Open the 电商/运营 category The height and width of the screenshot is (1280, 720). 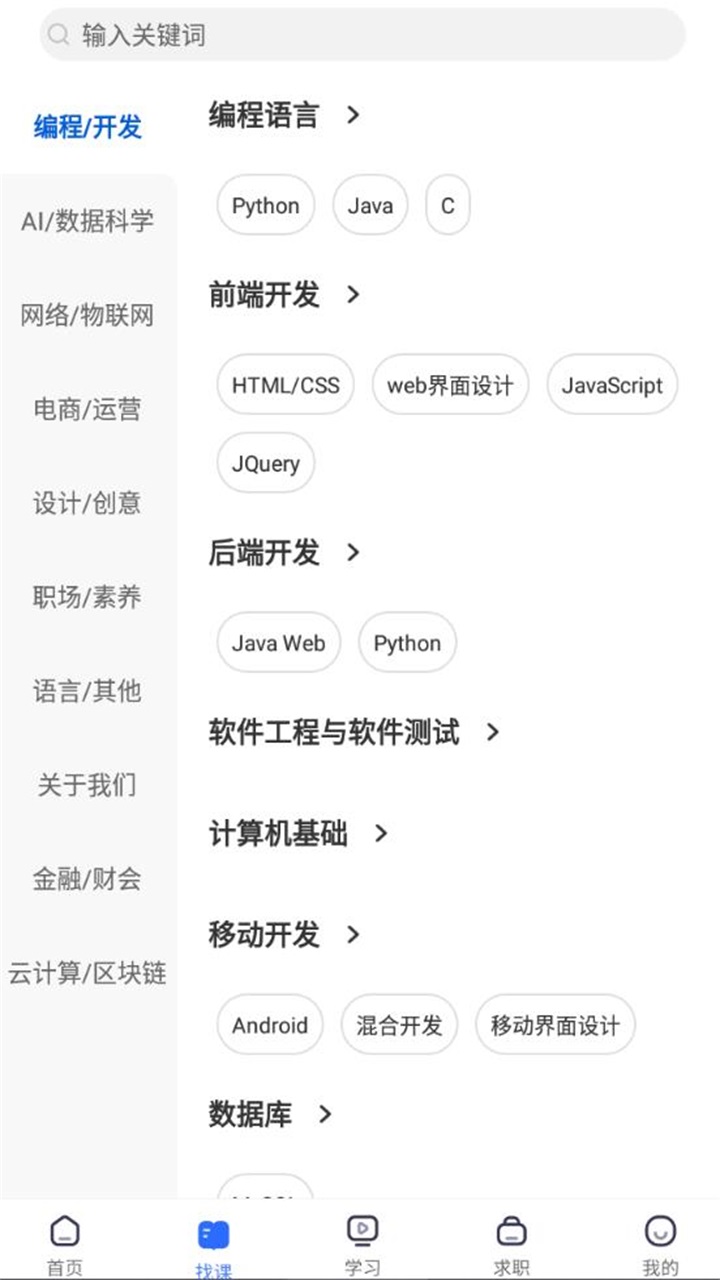pos(88,409)
